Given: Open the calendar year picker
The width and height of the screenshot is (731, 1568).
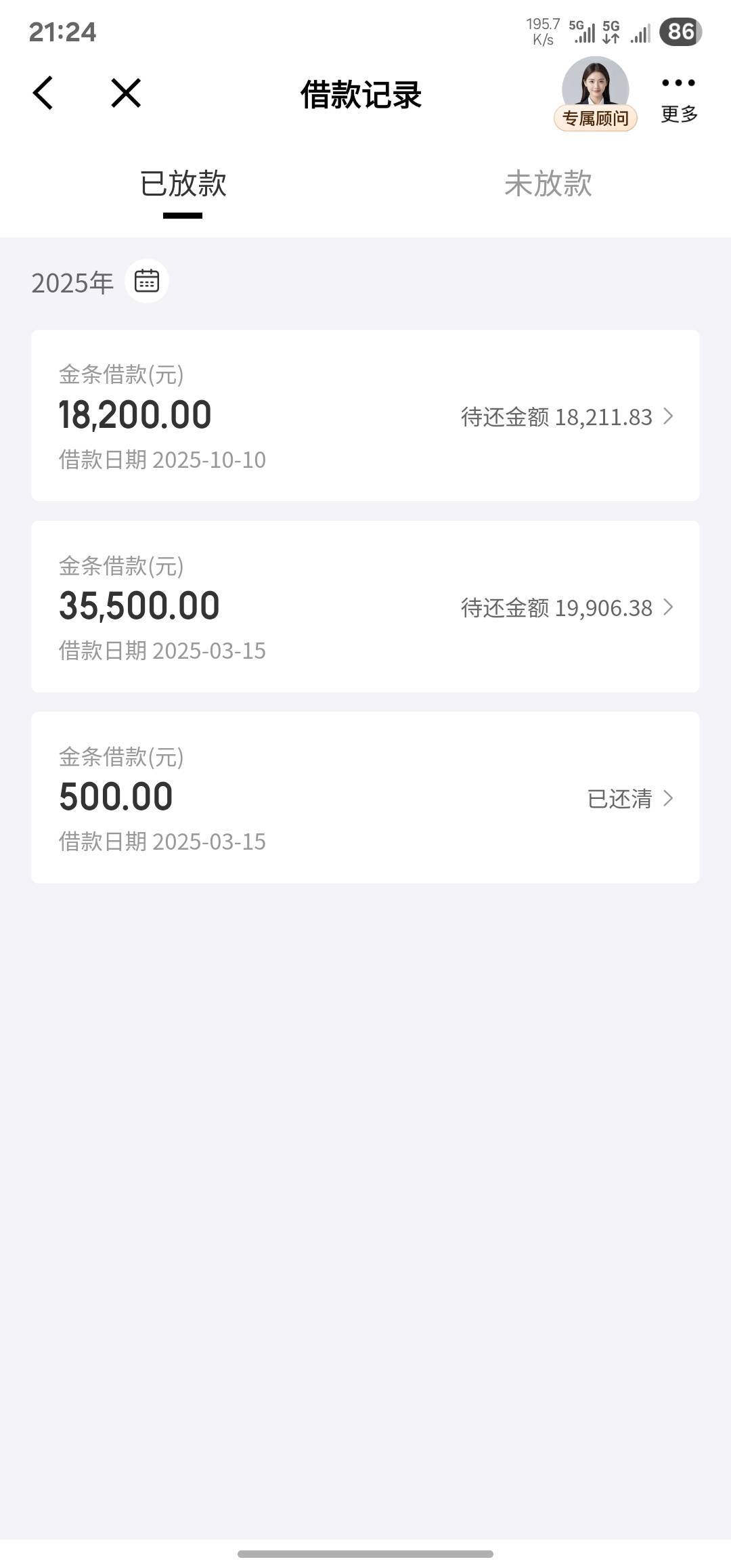Looking at the screenshot, I should [x=147, y=281].
